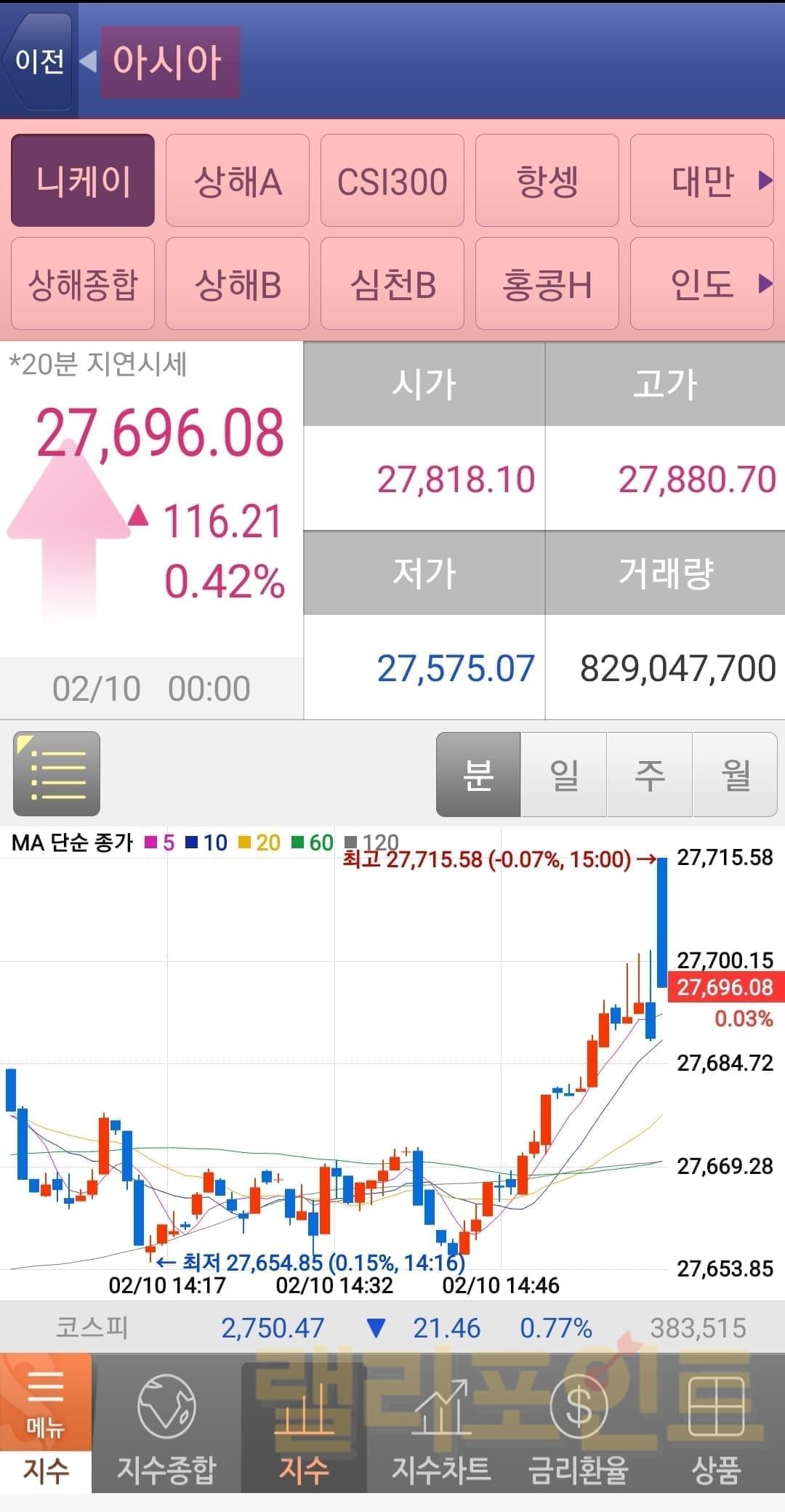Screen dimensions: 785x1512
Task: Open the yellow list view icon
Action: click(x=57, y=774)
